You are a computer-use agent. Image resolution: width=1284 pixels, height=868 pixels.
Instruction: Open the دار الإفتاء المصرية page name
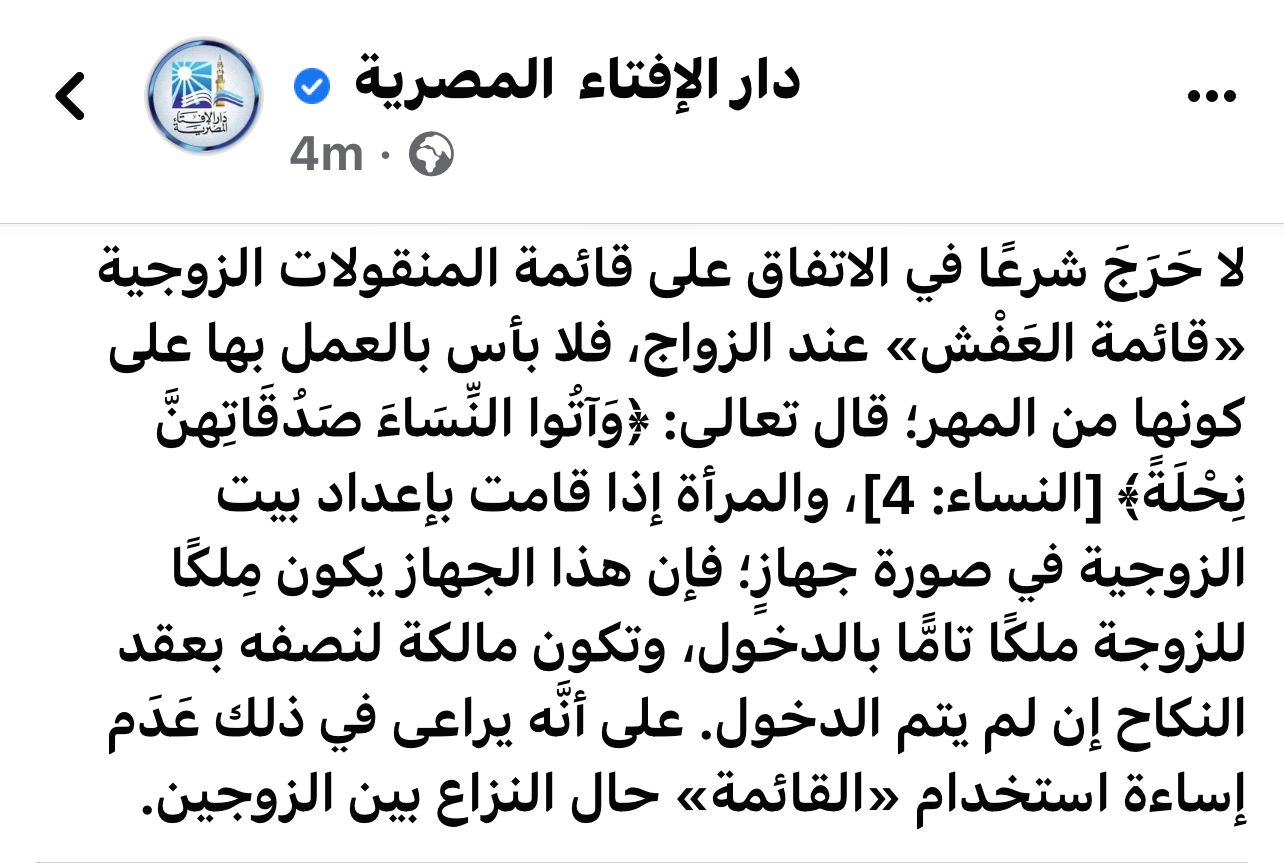point(577,84)
